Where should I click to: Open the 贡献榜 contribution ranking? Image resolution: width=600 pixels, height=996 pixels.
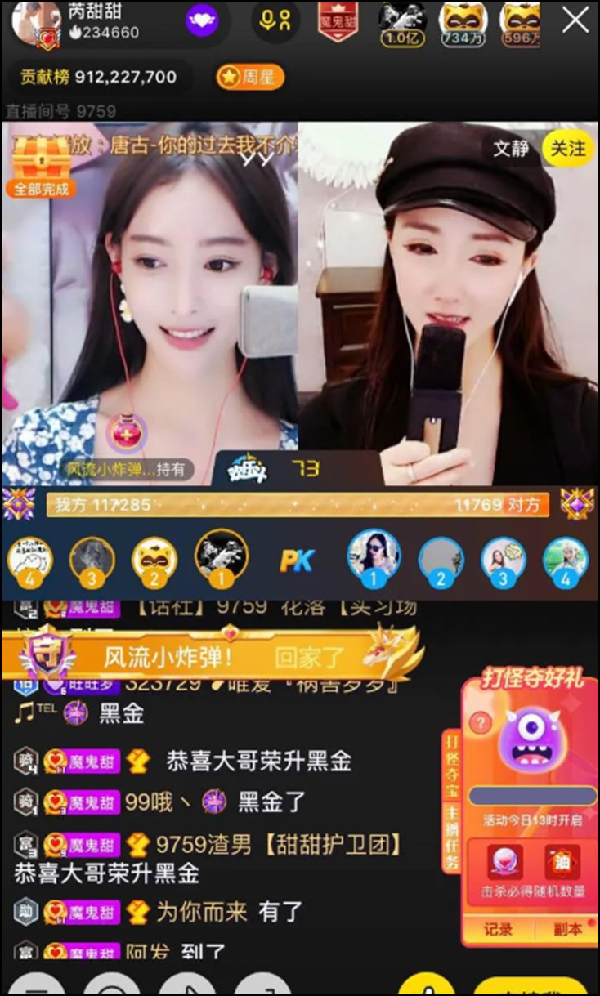100,77
